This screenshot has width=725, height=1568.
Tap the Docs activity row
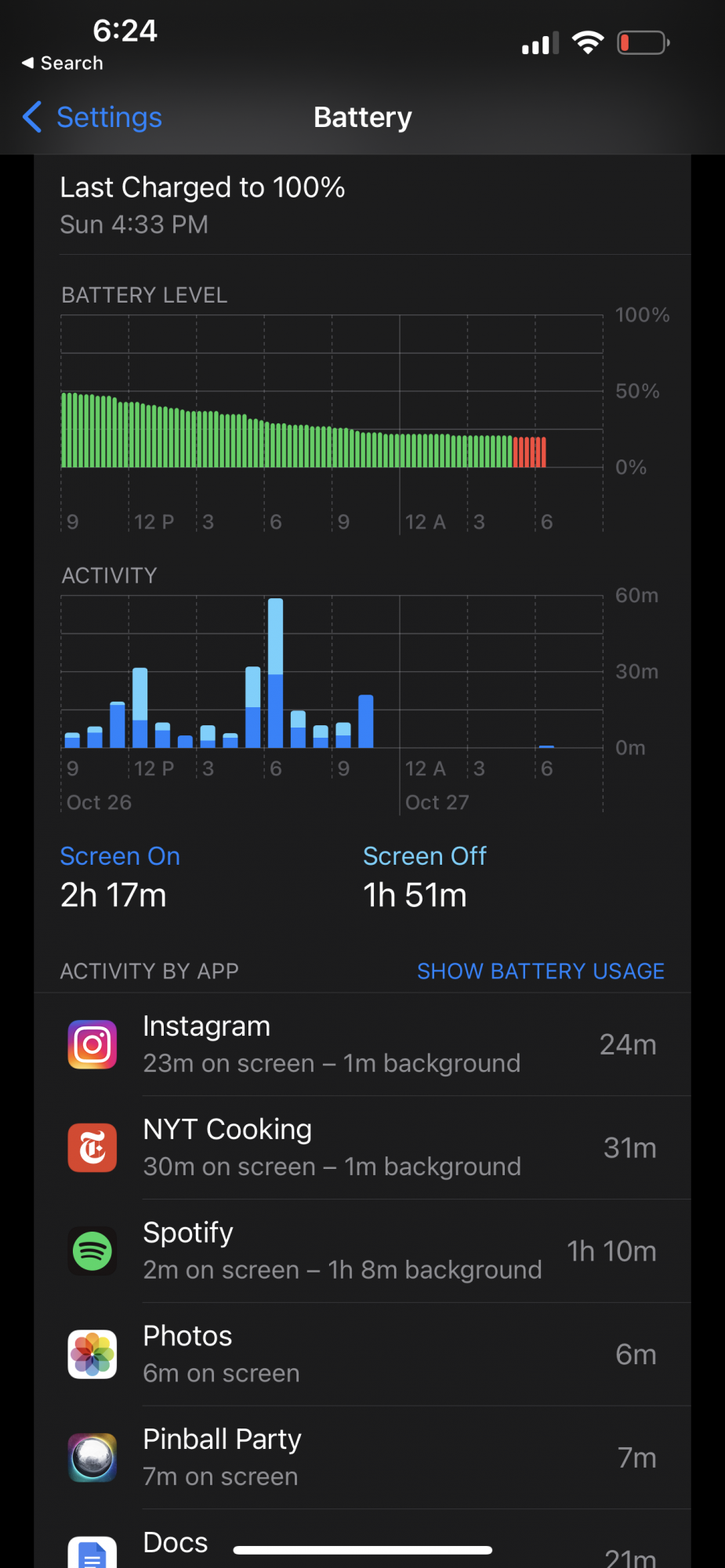pyautogui.click(x=362, y=1546)
